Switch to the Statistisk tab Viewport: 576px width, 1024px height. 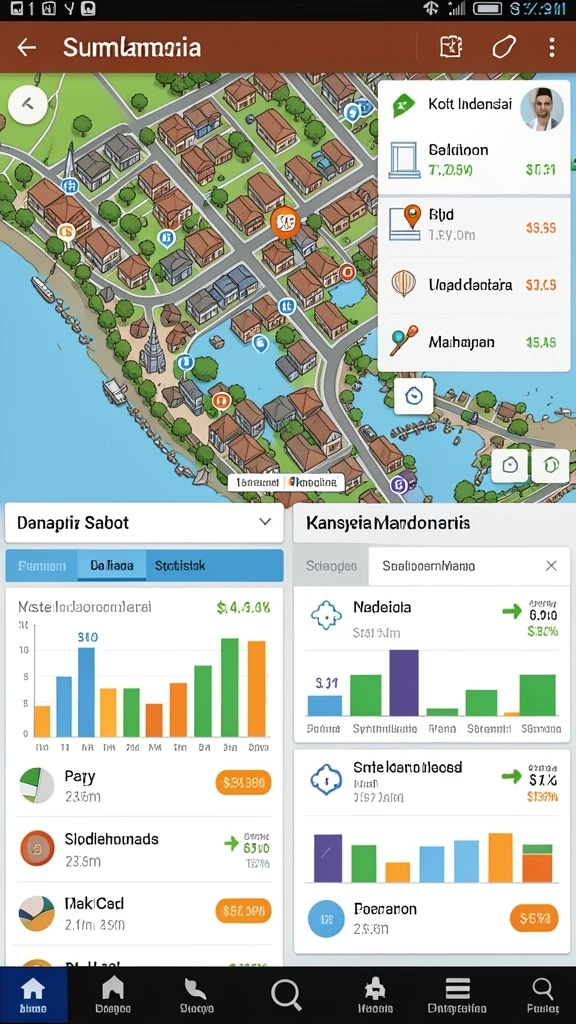click(180, 566)
